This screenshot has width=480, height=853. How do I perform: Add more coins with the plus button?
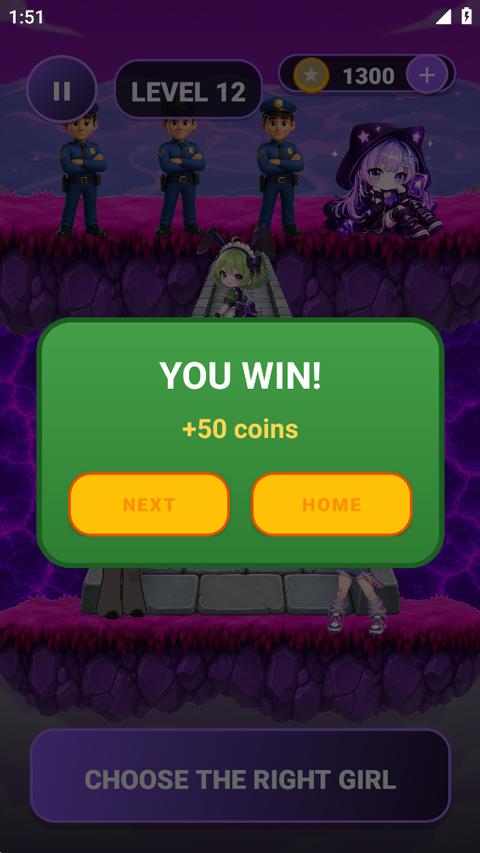(427, 75)
